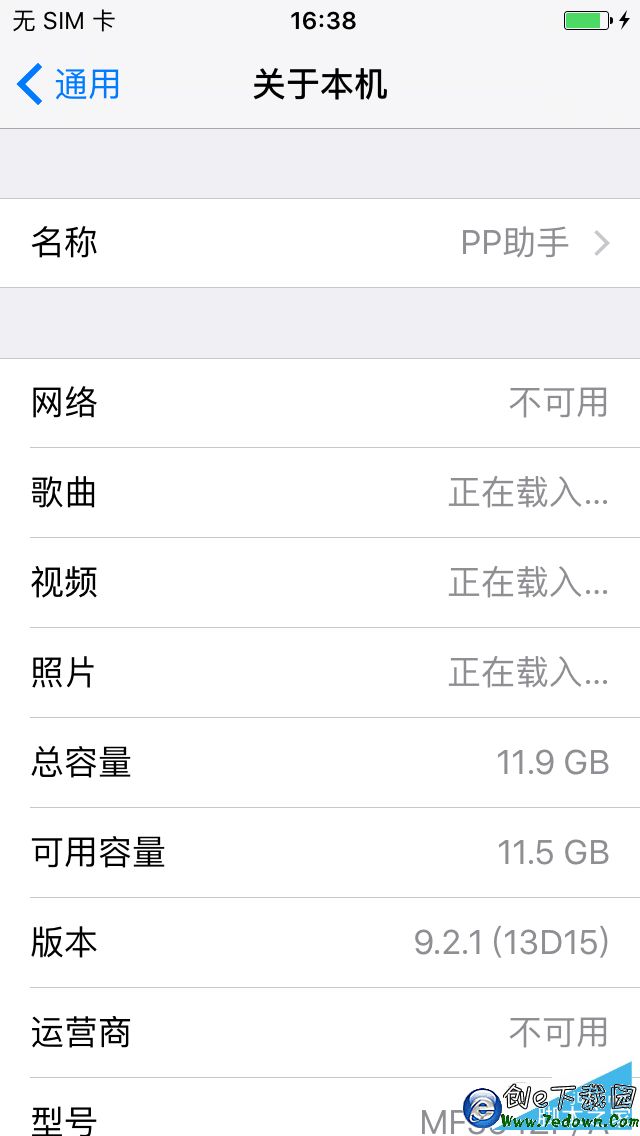This screenshot has height=1136, width=640.
Task: Open the 名称 row showing PP助手
Action: pos(320,243)
